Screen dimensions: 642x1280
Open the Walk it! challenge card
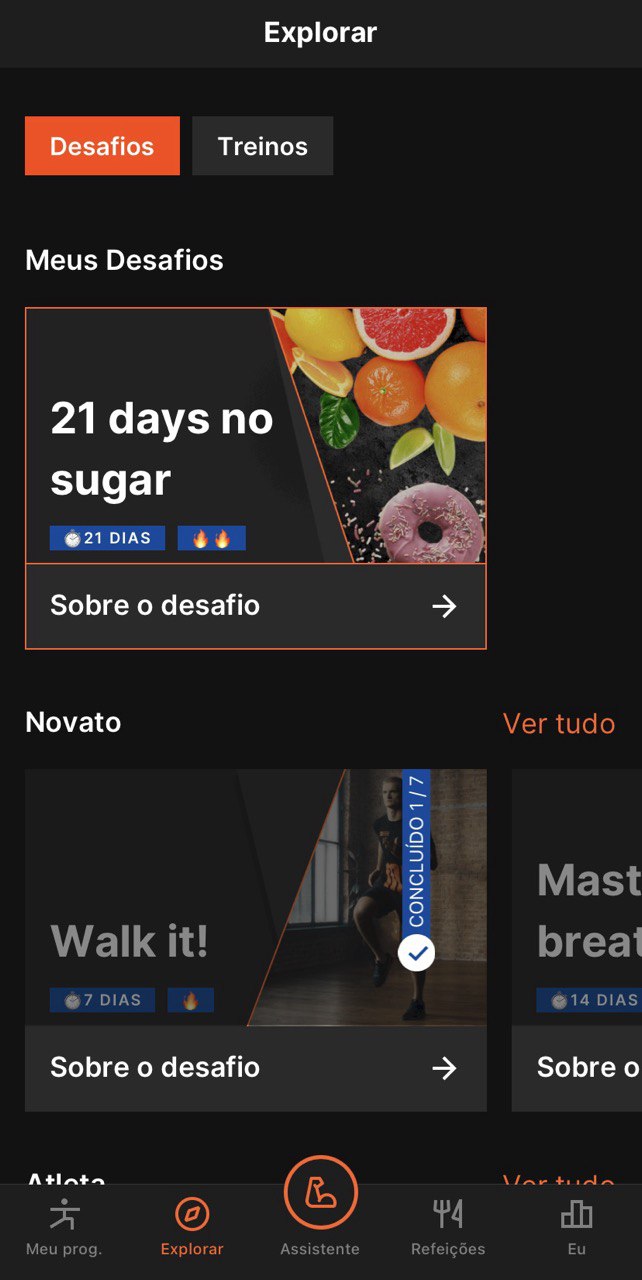255,897
